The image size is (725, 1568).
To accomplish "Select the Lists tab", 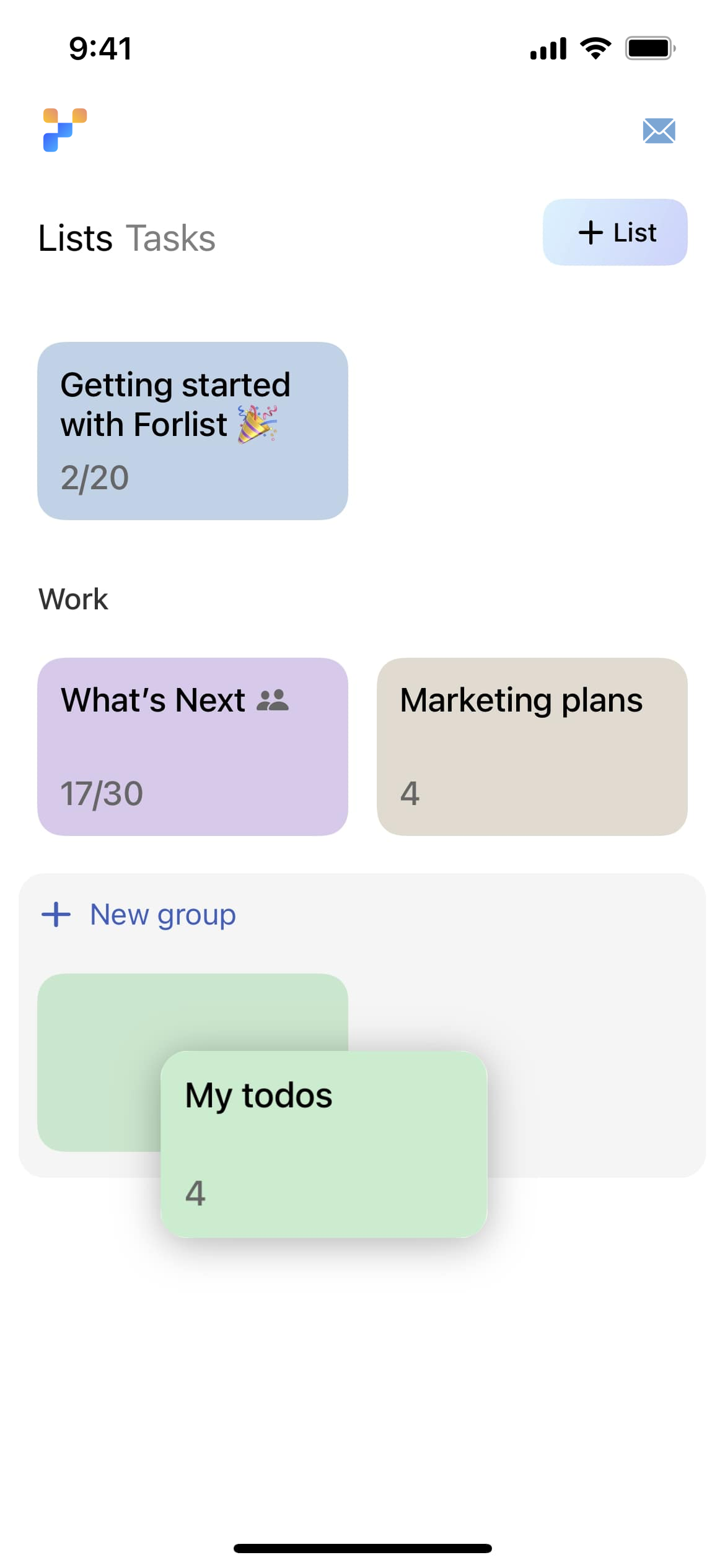I will pyautogui.click(x=75, y=238).
